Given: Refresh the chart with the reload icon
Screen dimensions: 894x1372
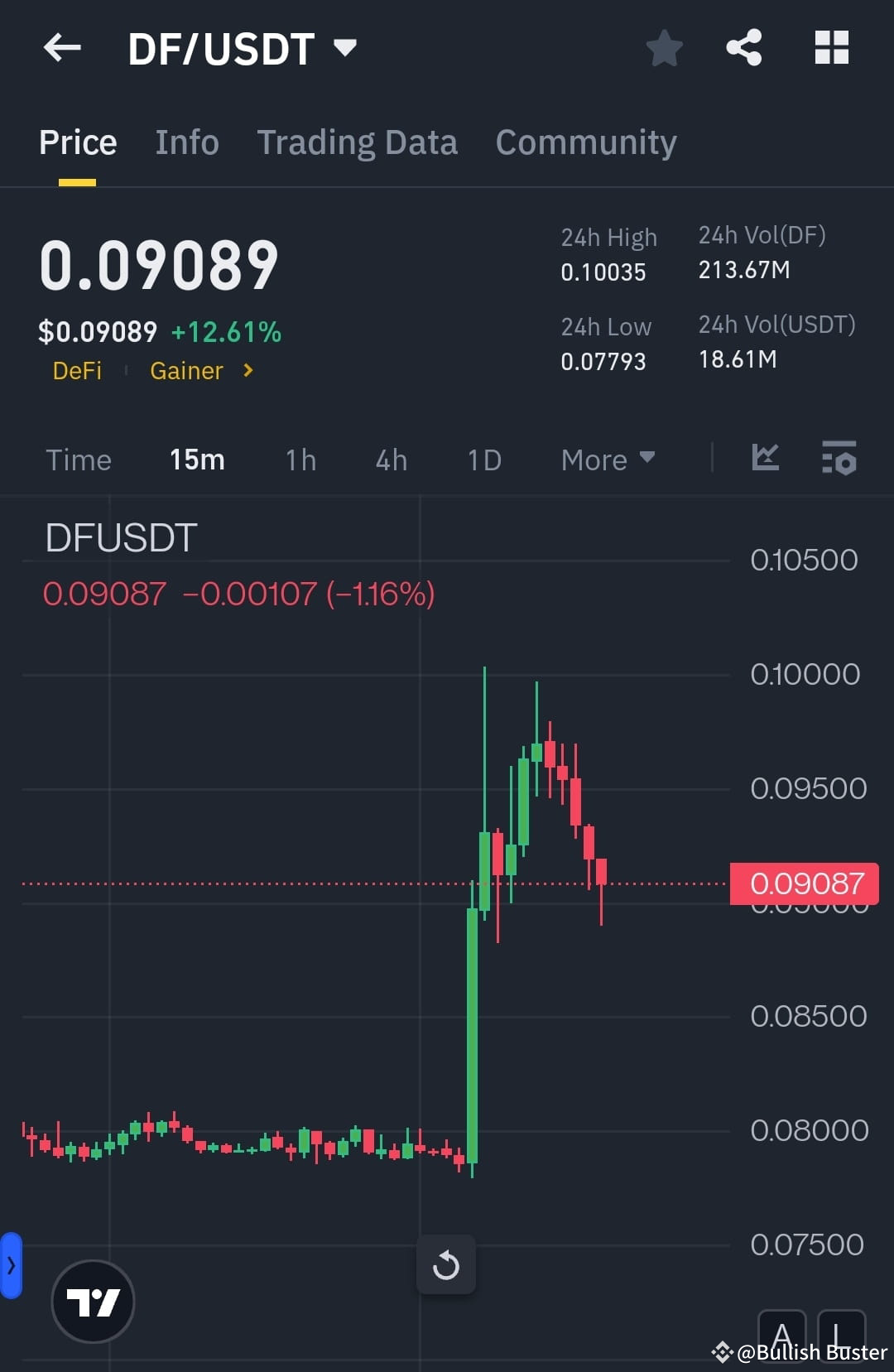Looking at the screenshot, I should [446, 1264].
